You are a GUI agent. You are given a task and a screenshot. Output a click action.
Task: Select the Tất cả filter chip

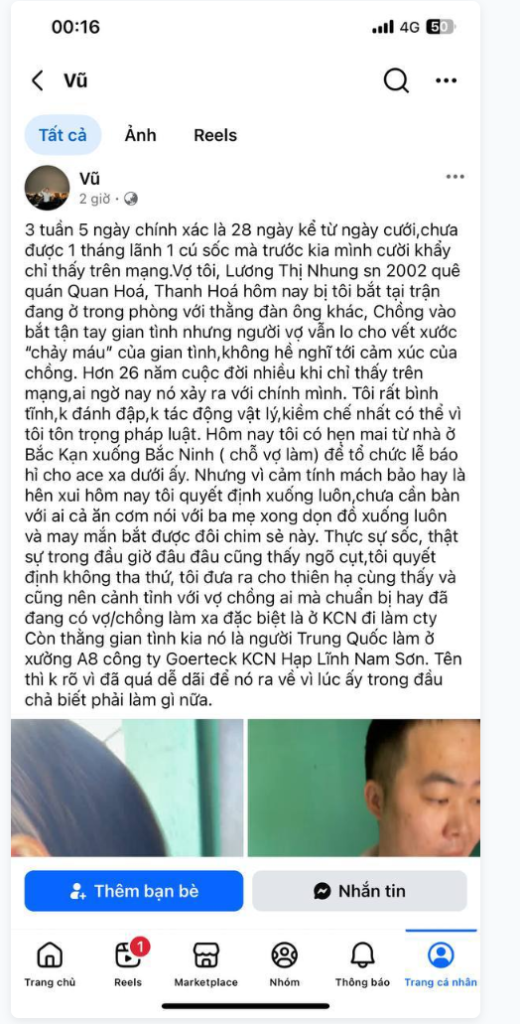(63, 135)
